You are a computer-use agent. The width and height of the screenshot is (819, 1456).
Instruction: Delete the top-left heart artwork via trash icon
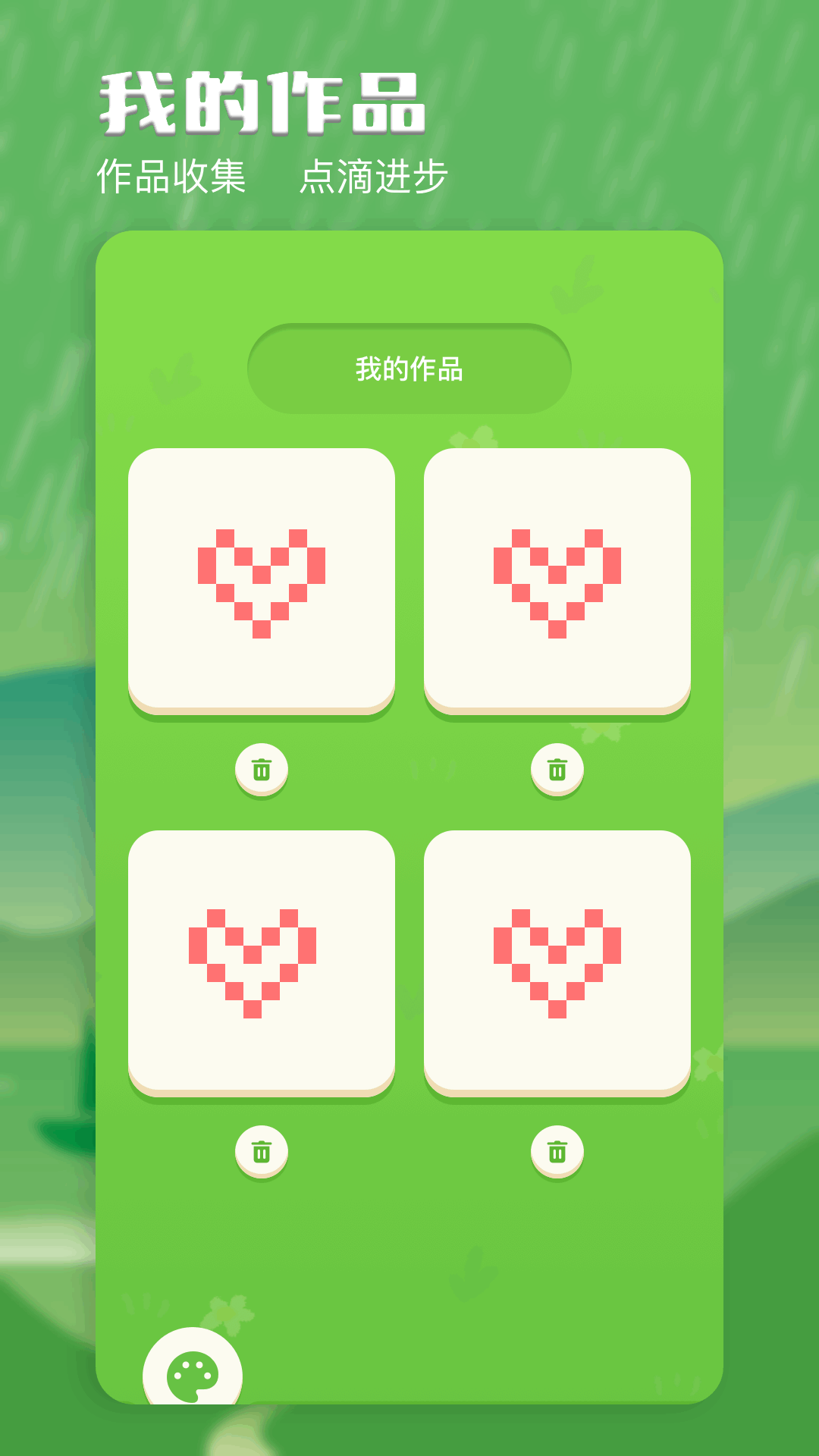263,769
